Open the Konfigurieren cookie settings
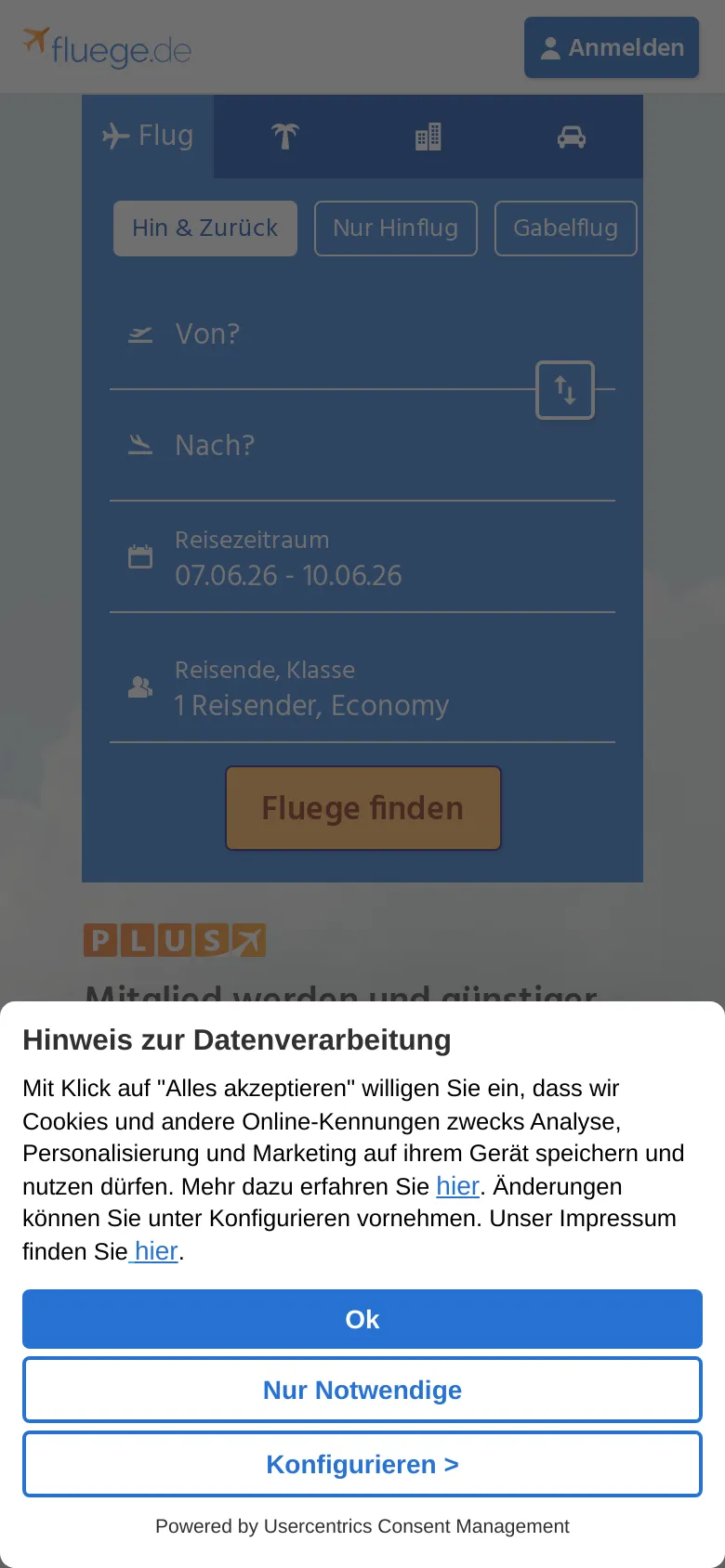725x1568 pixels. (362, 1464)
